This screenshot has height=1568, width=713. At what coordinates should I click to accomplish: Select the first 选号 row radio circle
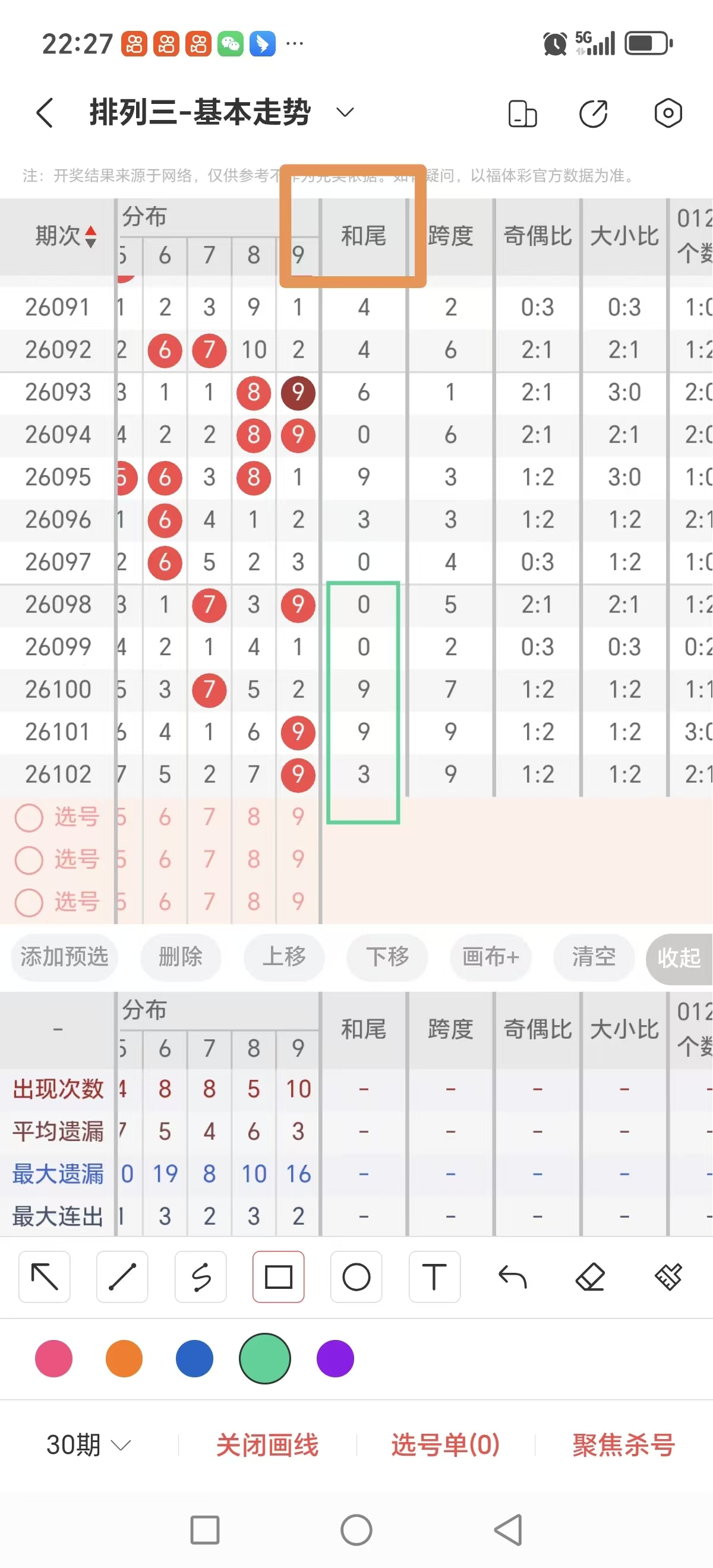tap(29, 817)
